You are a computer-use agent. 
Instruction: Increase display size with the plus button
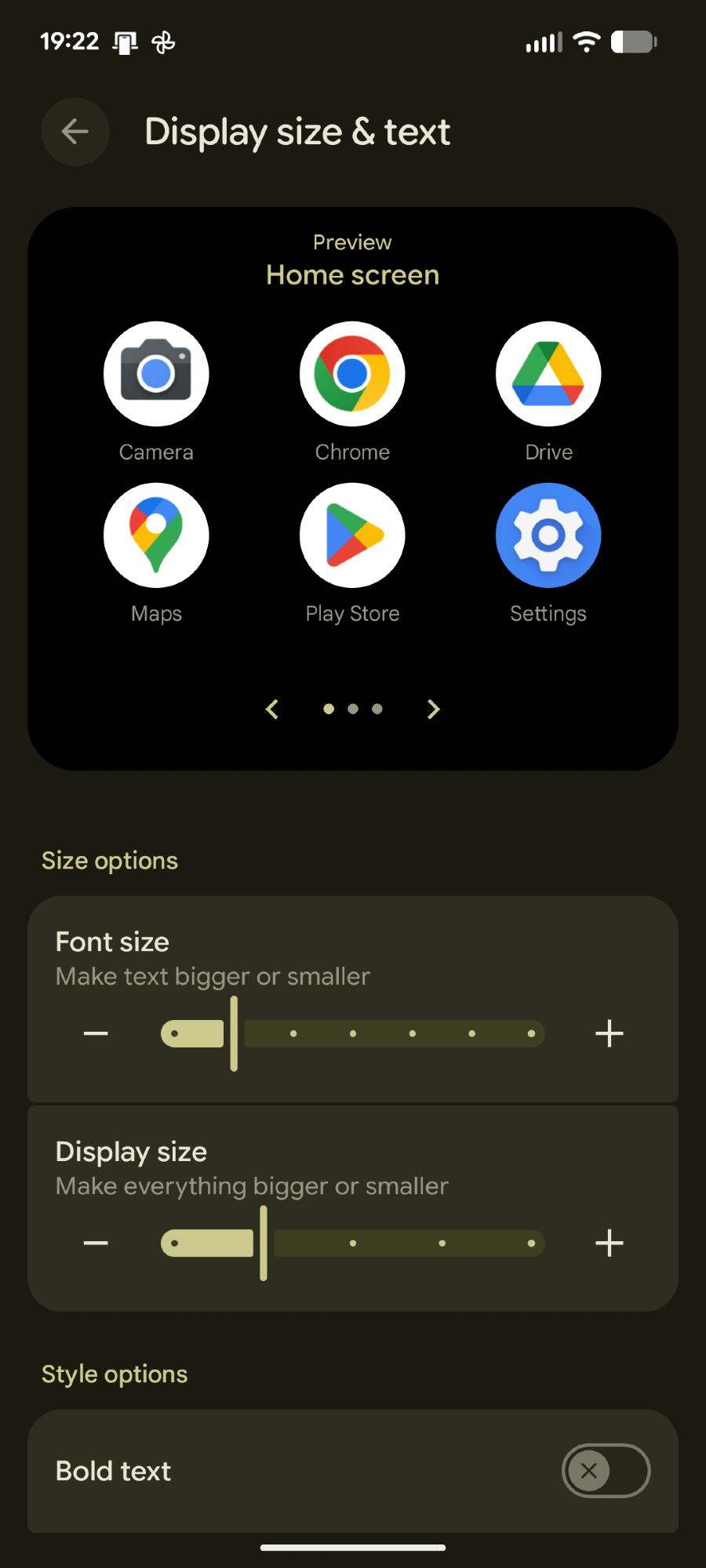pos(609,1243)
